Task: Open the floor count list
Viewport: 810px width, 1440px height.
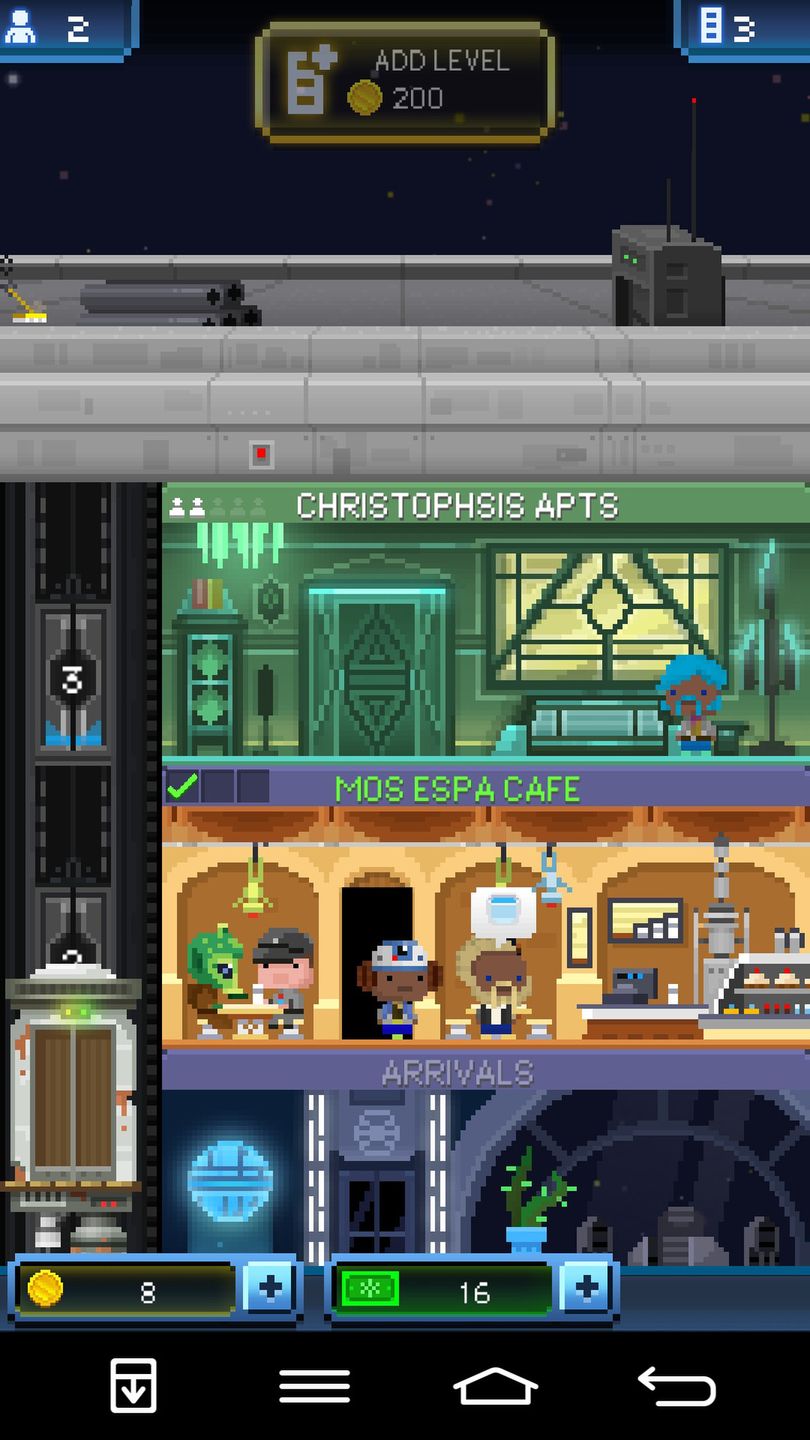Action: click(740, 28)
